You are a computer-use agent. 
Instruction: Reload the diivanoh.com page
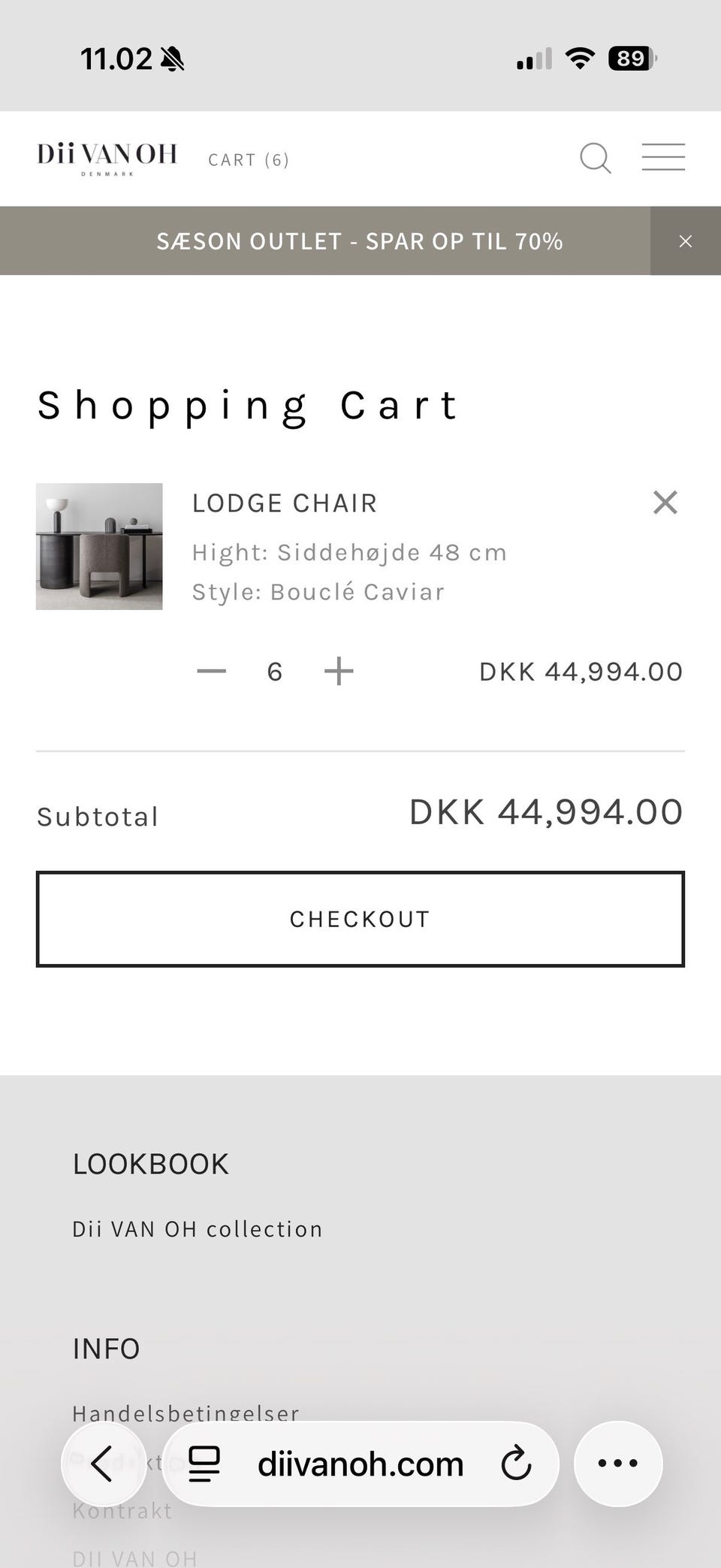516,1464
